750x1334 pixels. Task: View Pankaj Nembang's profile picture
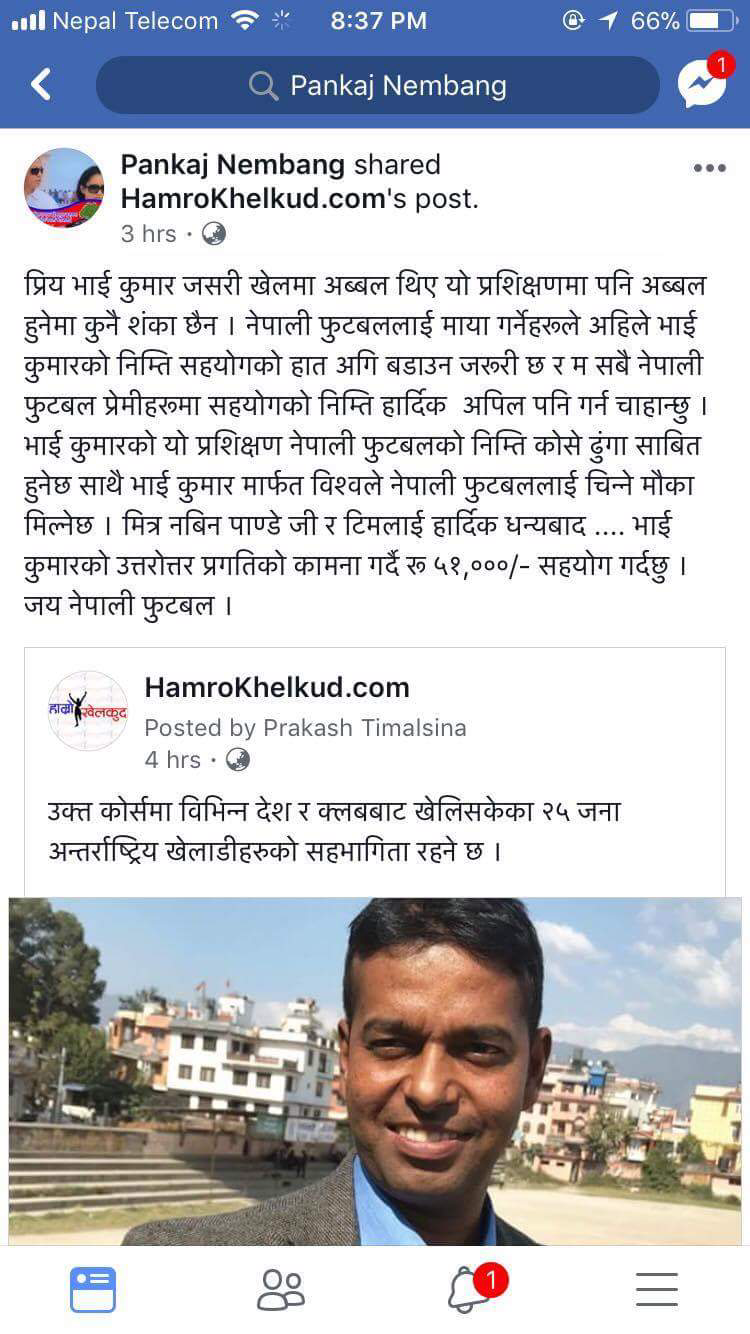click(x=64, y=189)
